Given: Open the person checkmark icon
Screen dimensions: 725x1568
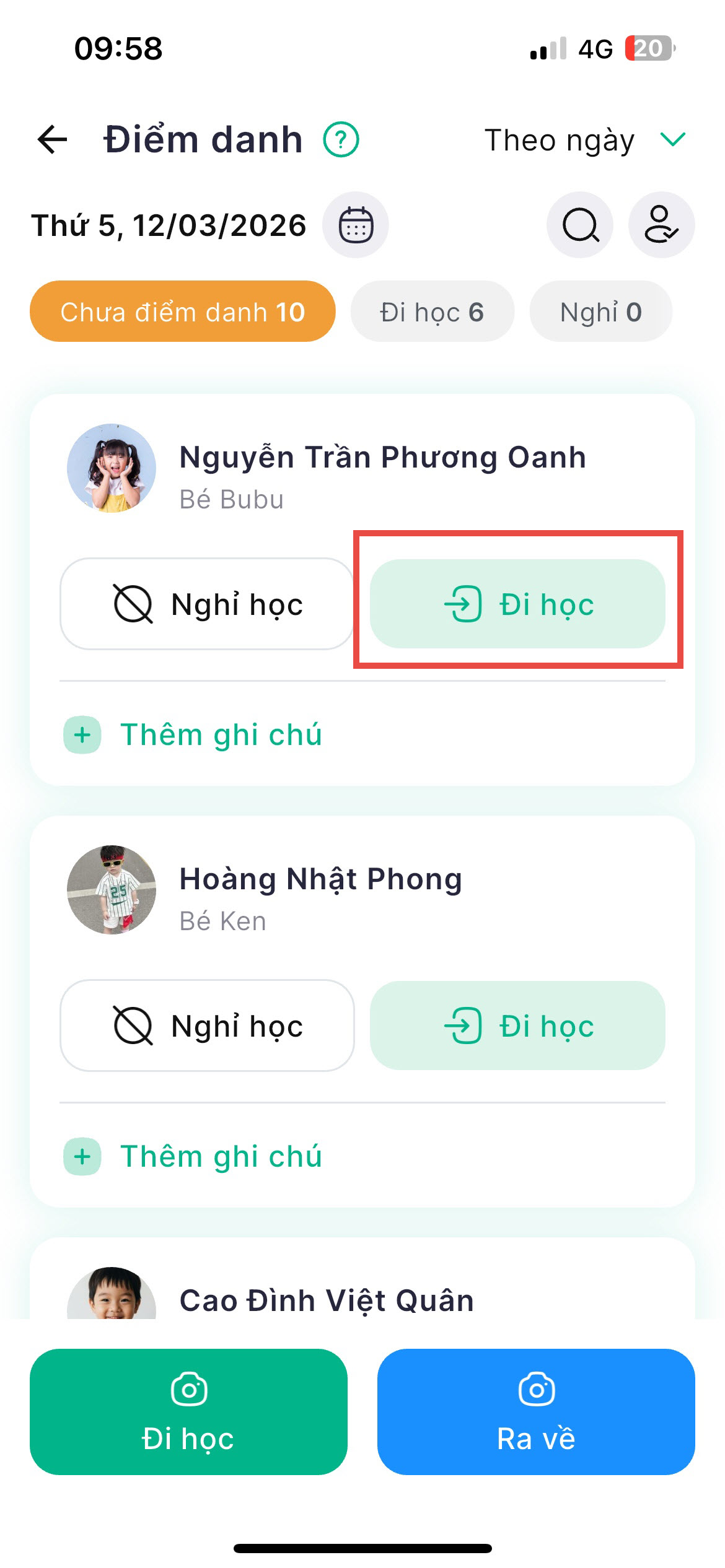Looking at the screenshot, I should (x=661, y=225).
